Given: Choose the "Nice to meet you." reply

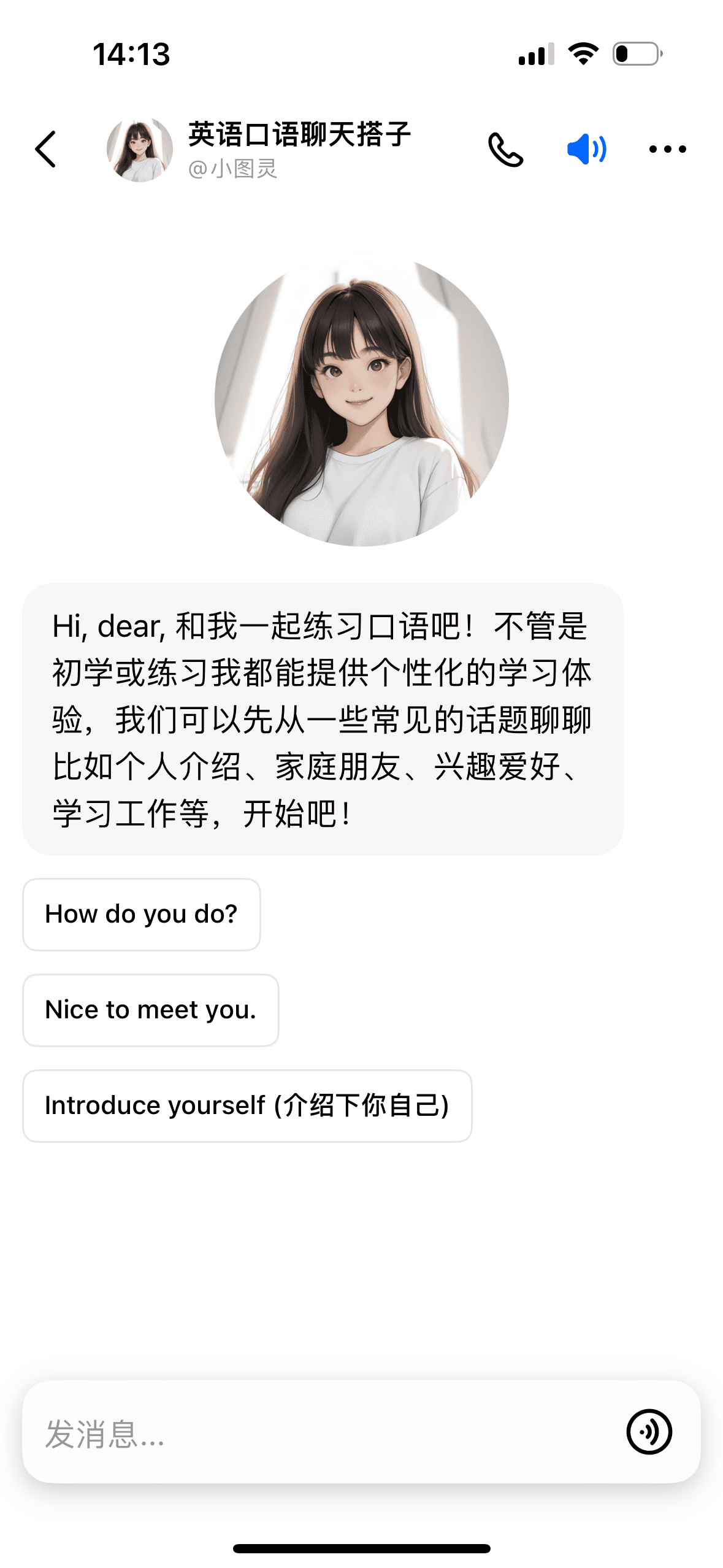Looking at the screenshot, I should tap(151, 1010).
